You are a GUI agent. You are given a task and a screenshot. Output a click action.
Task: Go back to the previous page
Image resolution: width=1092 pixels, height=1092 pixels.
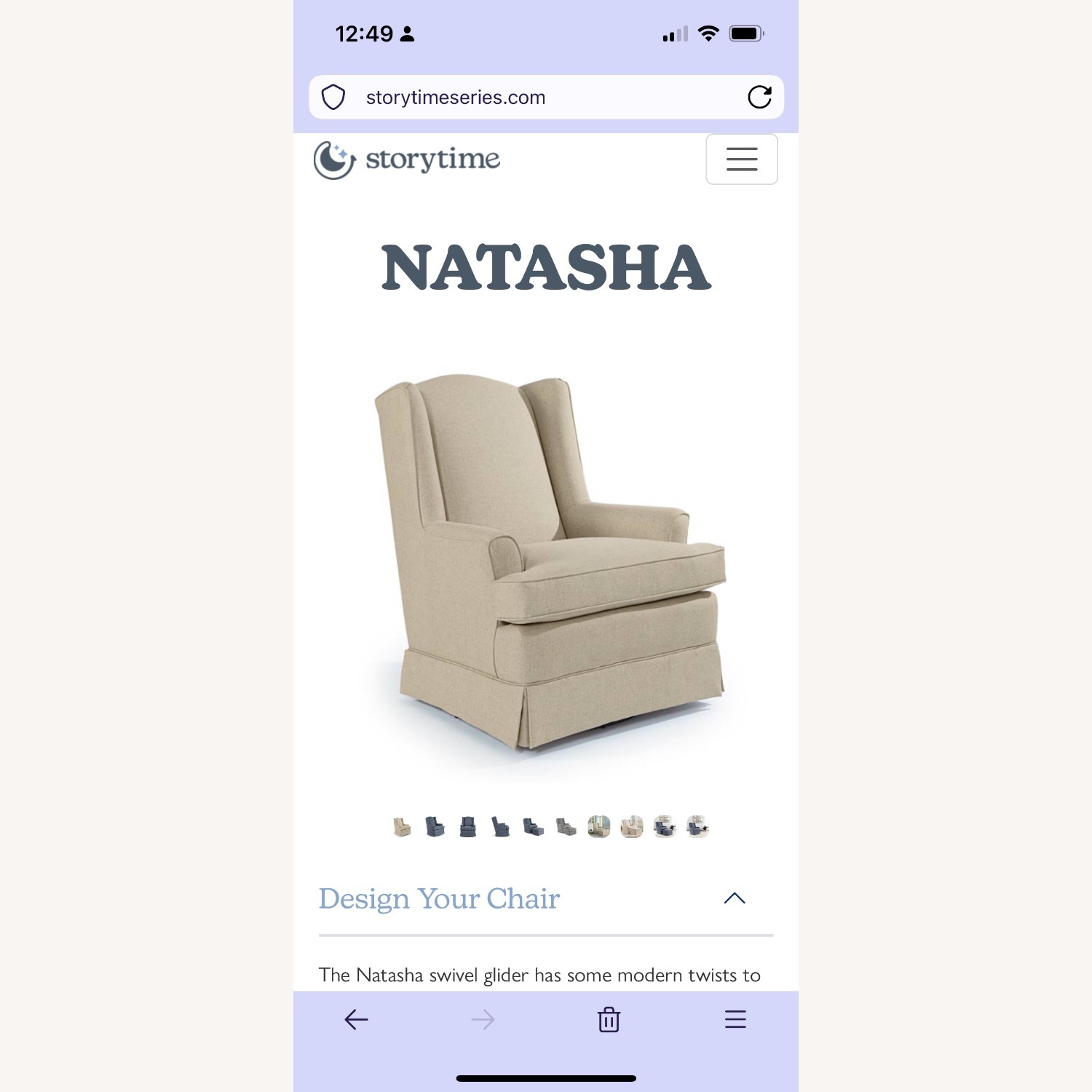point(356,1020)
